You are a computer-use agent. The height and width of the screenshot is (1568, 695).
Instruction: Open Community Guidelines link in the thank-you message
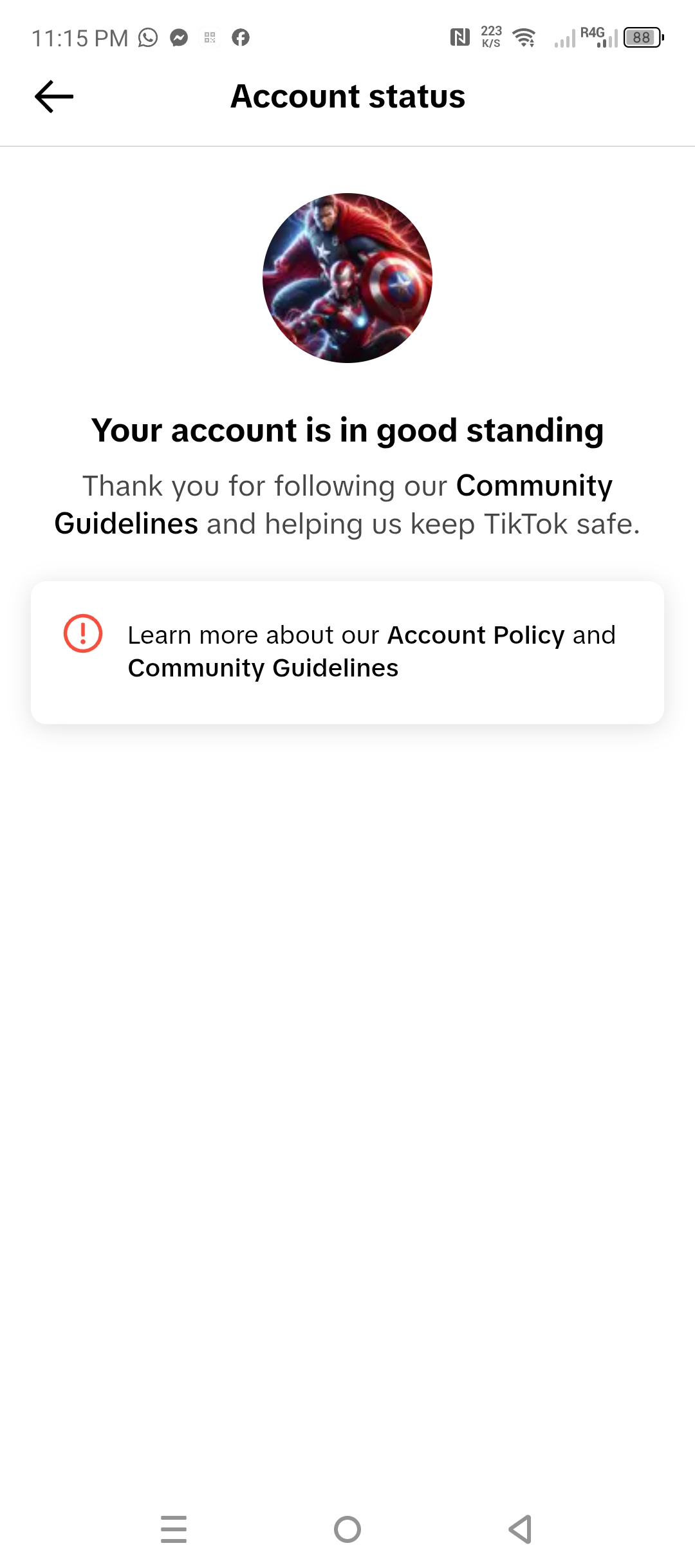click(534, 486)
